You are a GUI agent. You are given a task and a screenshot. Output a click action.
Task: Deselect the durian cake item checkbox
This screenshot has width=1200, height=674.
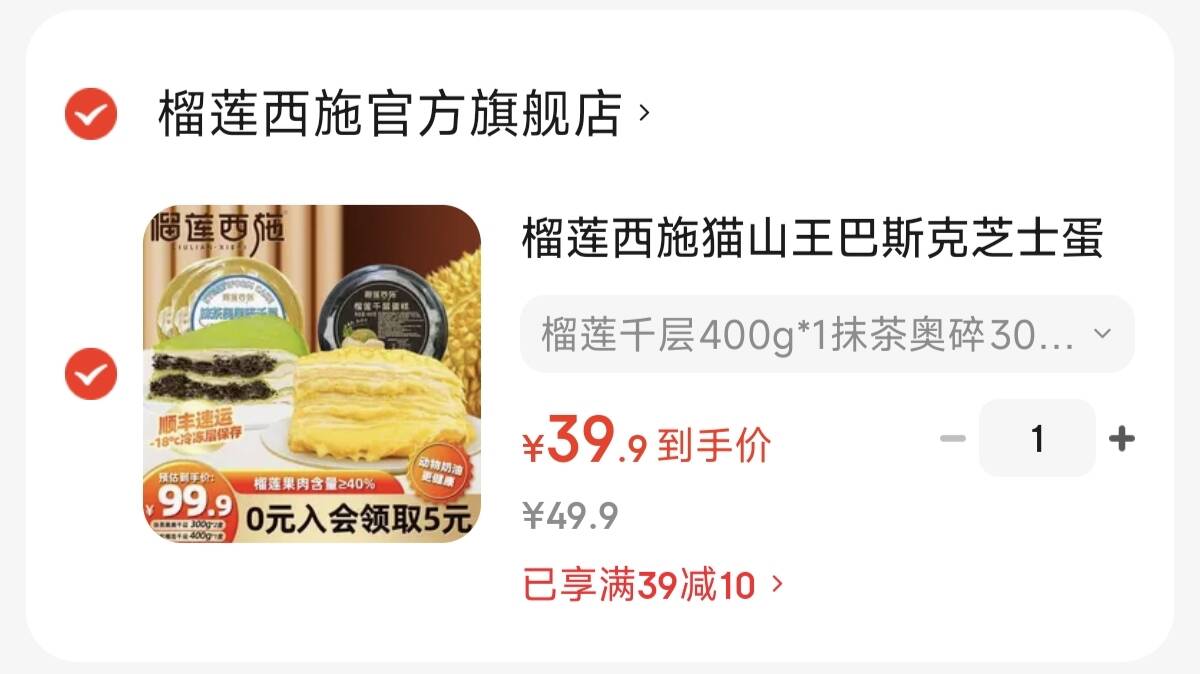point(91,374)
